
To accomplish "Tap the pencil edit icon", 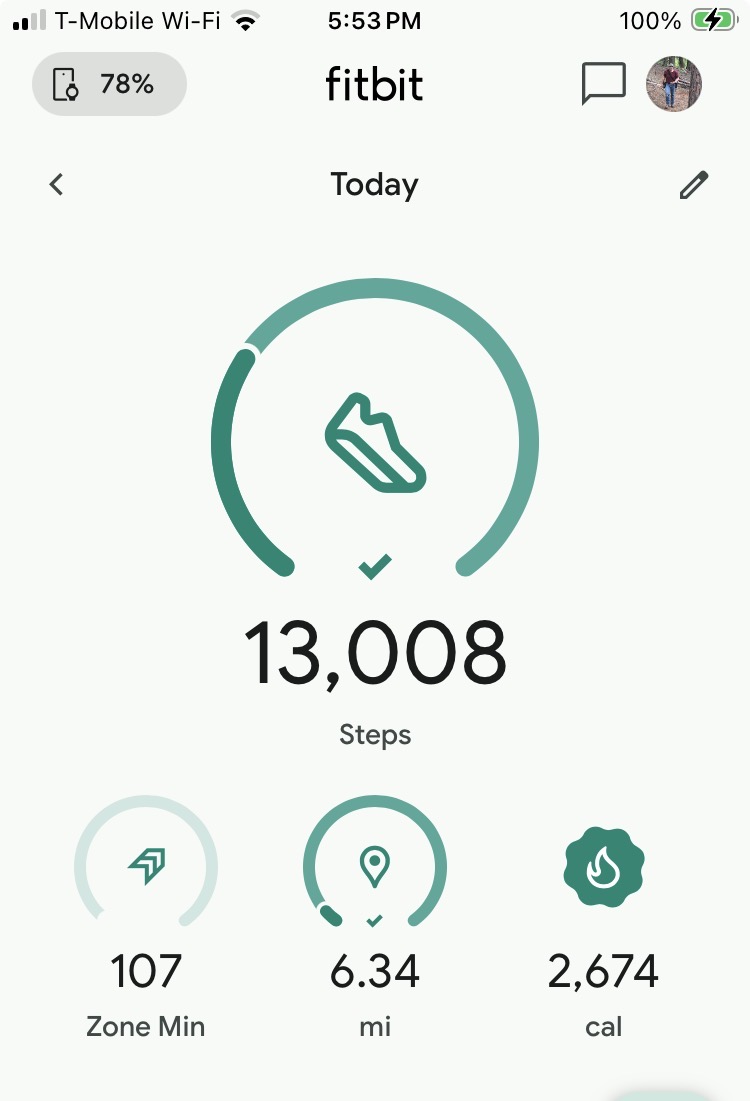I will (693, 185).
